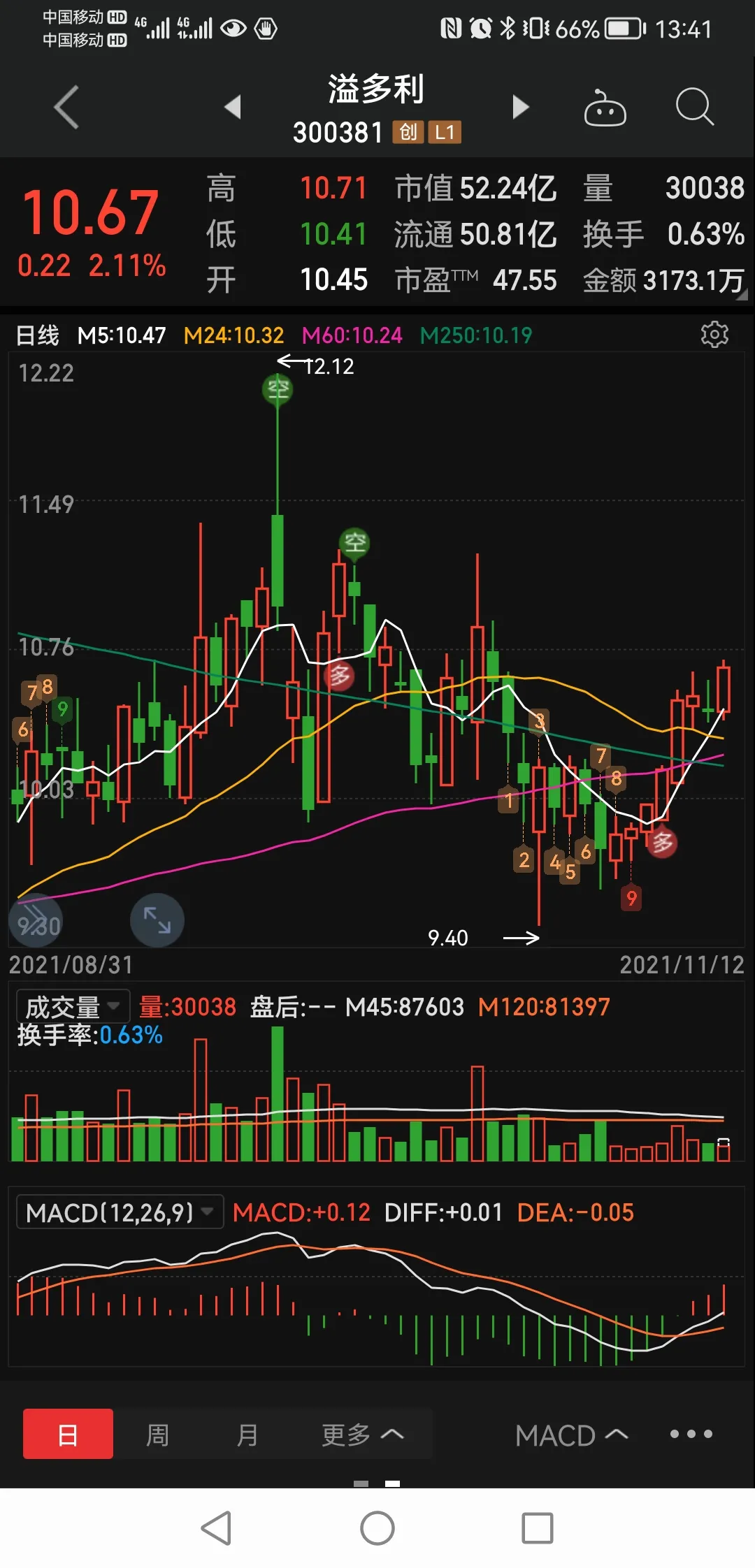This screenshot has height=1568, width=755.
Task: Select the 日 daily chart tab
Action: click(68, 1435)
